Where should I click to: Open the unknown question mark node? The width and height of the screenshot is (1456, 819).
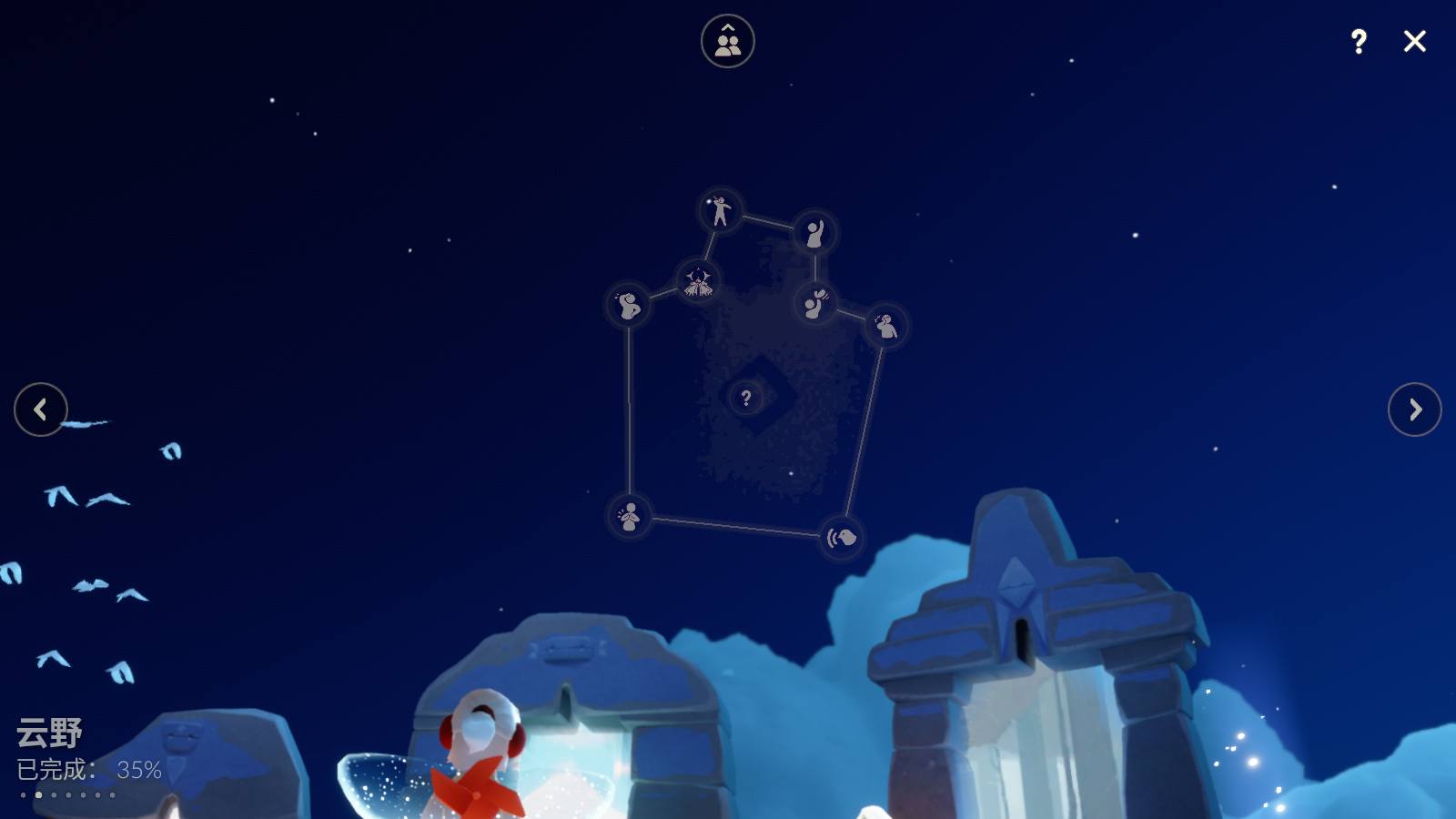[x=746, y=398]
